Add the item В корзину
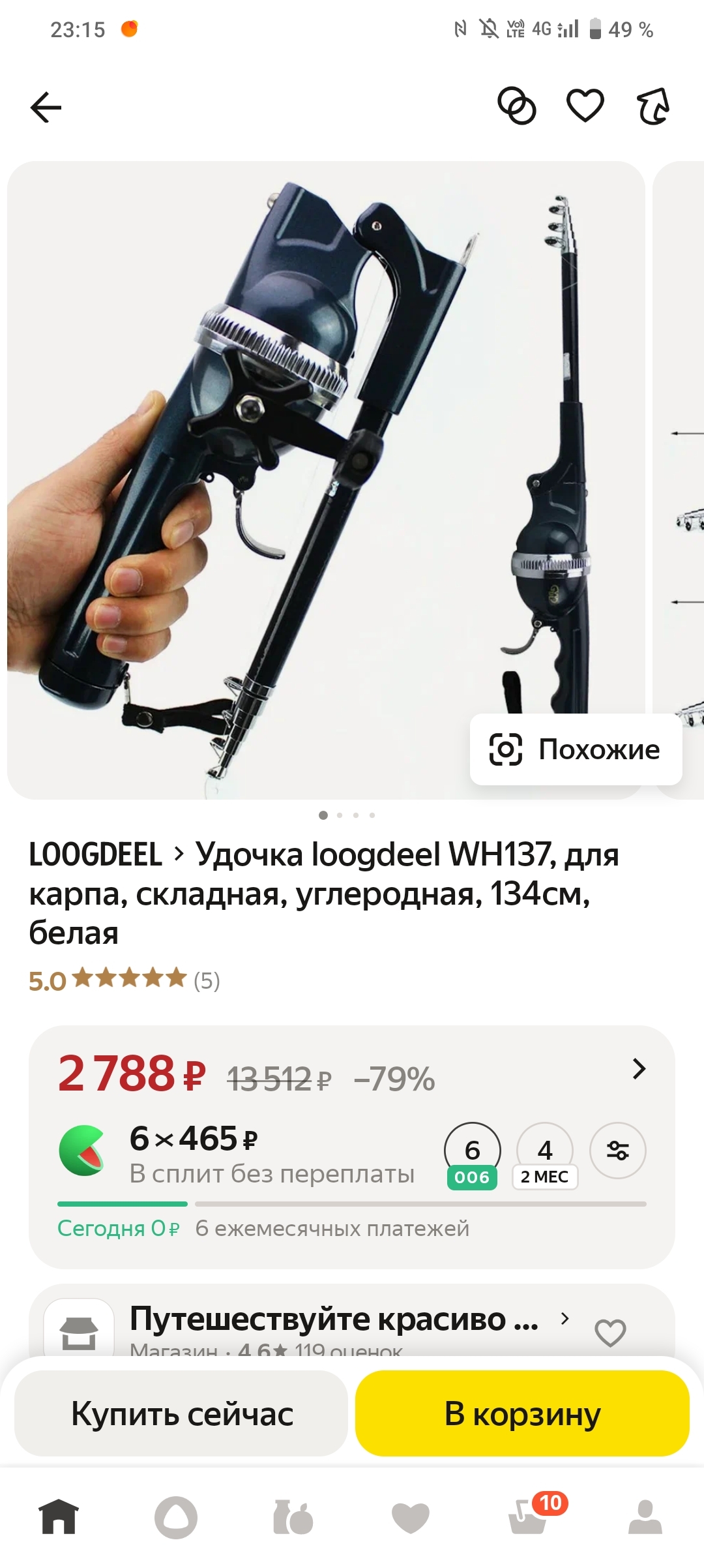Viewport: 704px width, 1568px height. 522,1413
